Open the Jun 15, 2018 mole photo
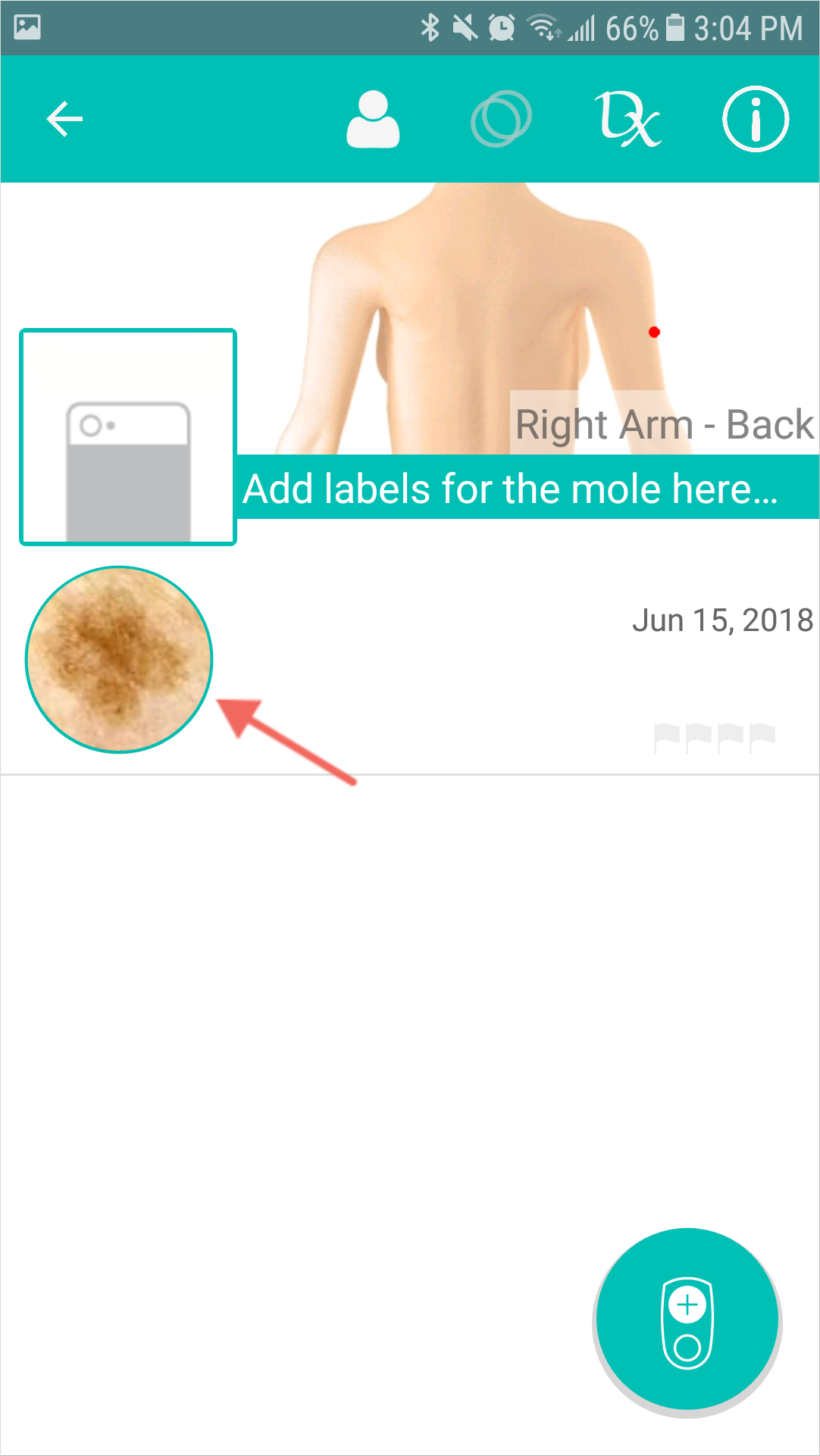Screen dimensions: 820x1456 click(119, 659)
